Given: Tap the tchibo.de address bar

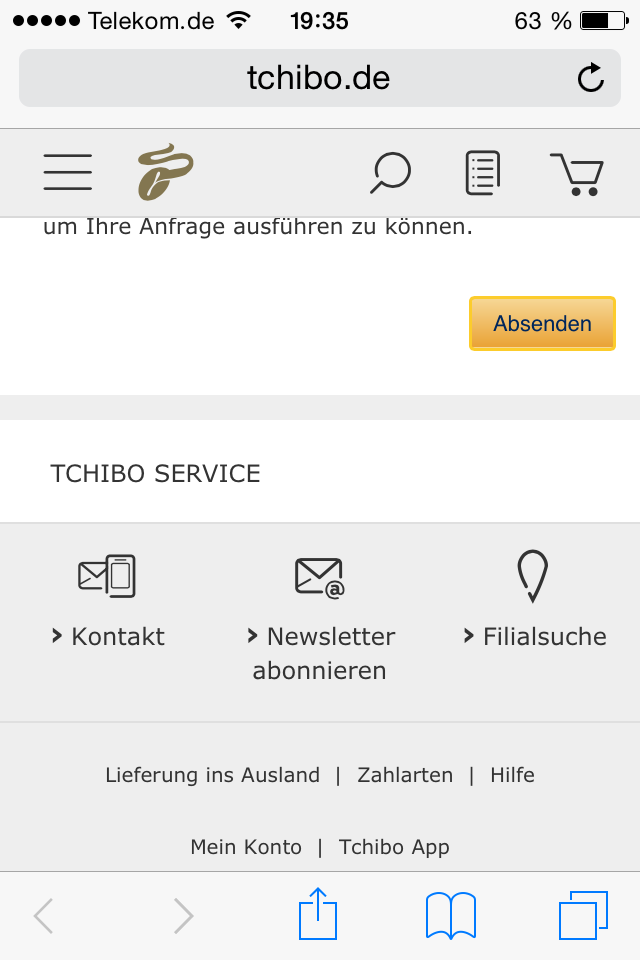Looking at the screenshot, I should tap(318, 78).
